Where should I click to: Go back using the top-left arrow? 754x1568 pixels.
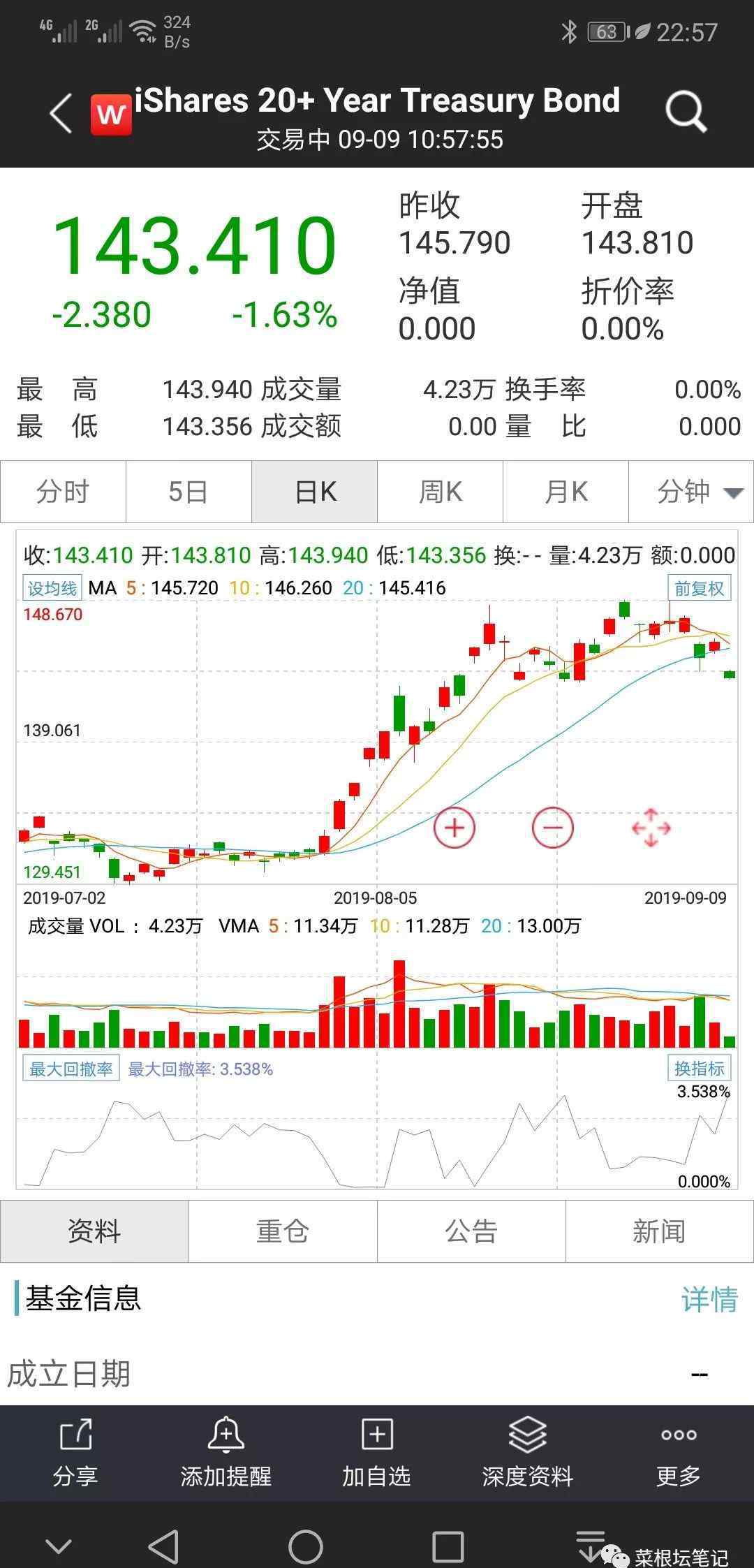61,112
